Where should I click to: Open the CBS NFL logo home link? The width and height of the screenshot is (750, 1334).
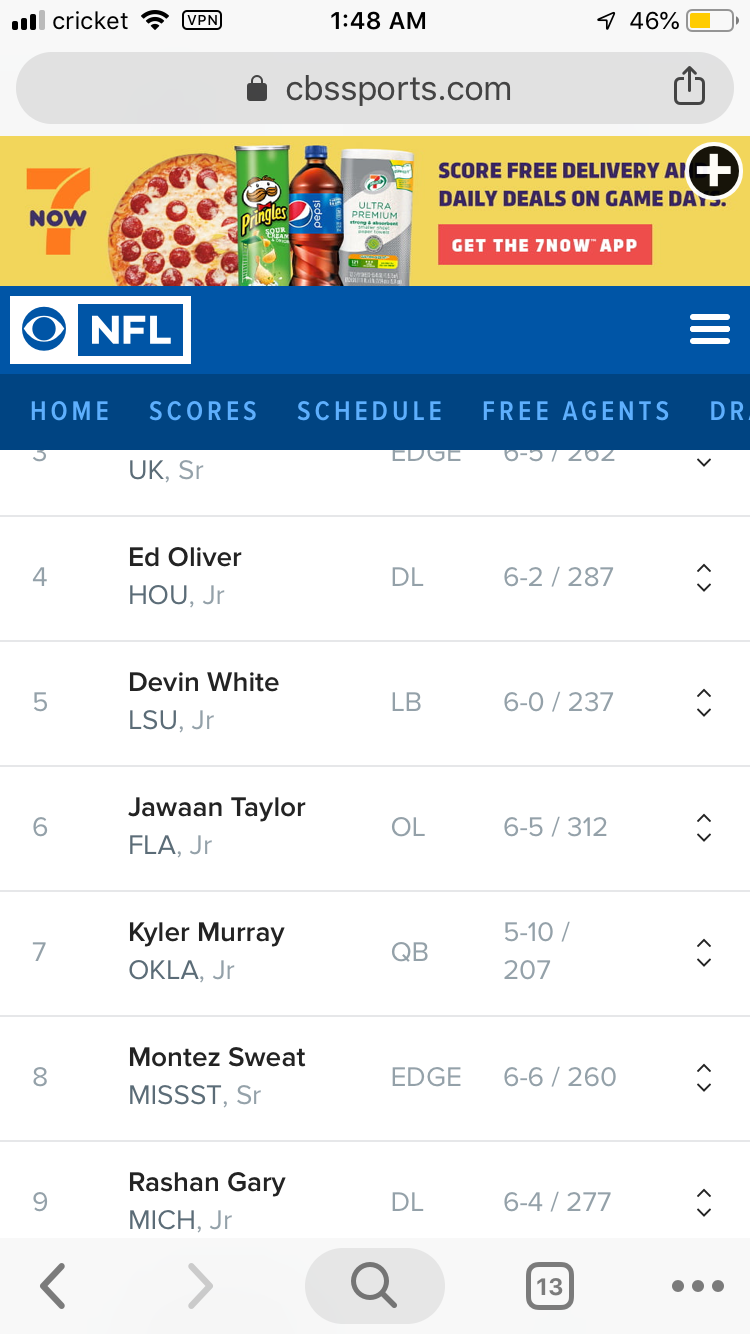click(x=101, y=330)
